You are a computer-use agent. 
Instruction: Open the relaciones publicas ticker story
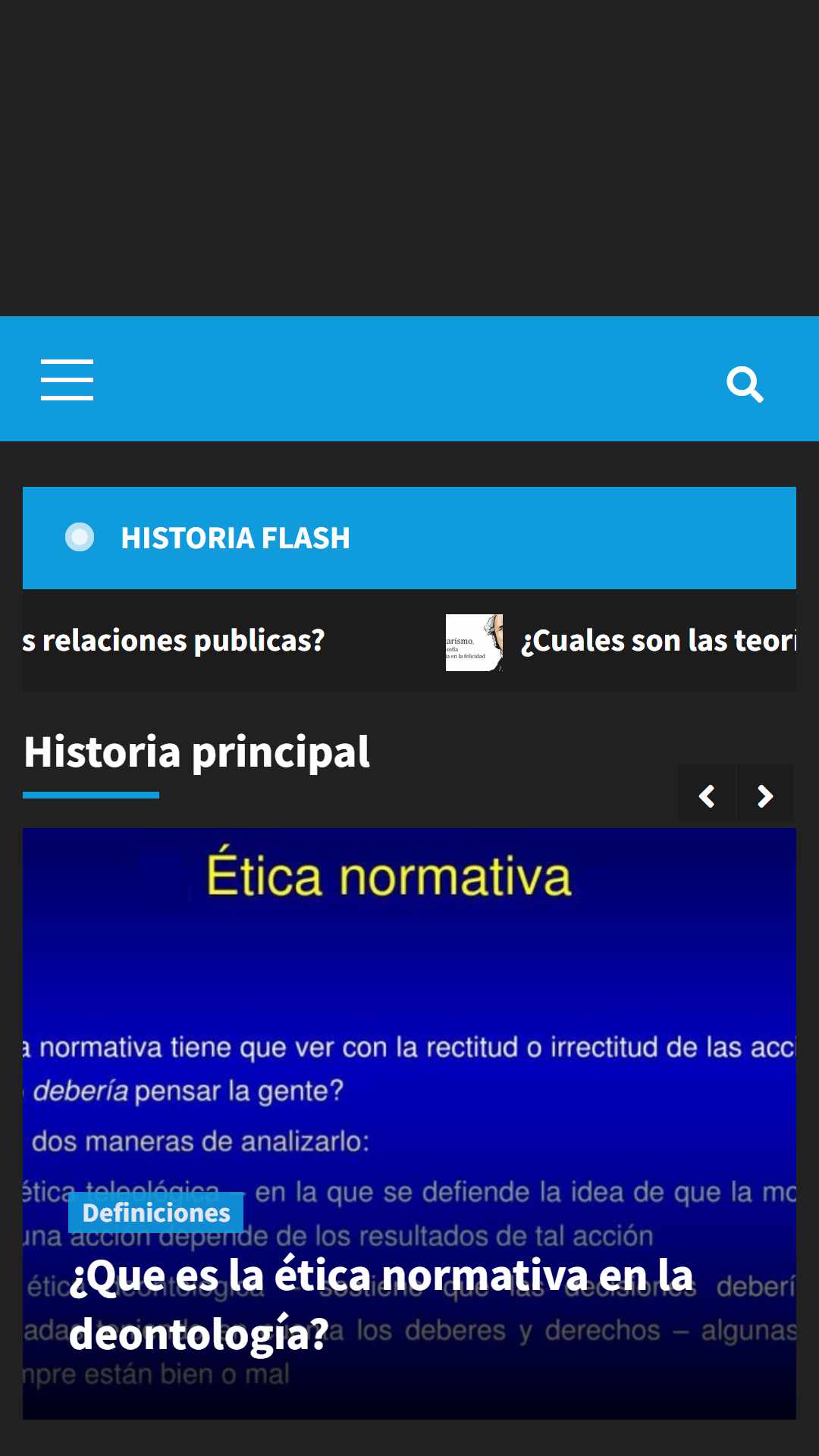174,641
